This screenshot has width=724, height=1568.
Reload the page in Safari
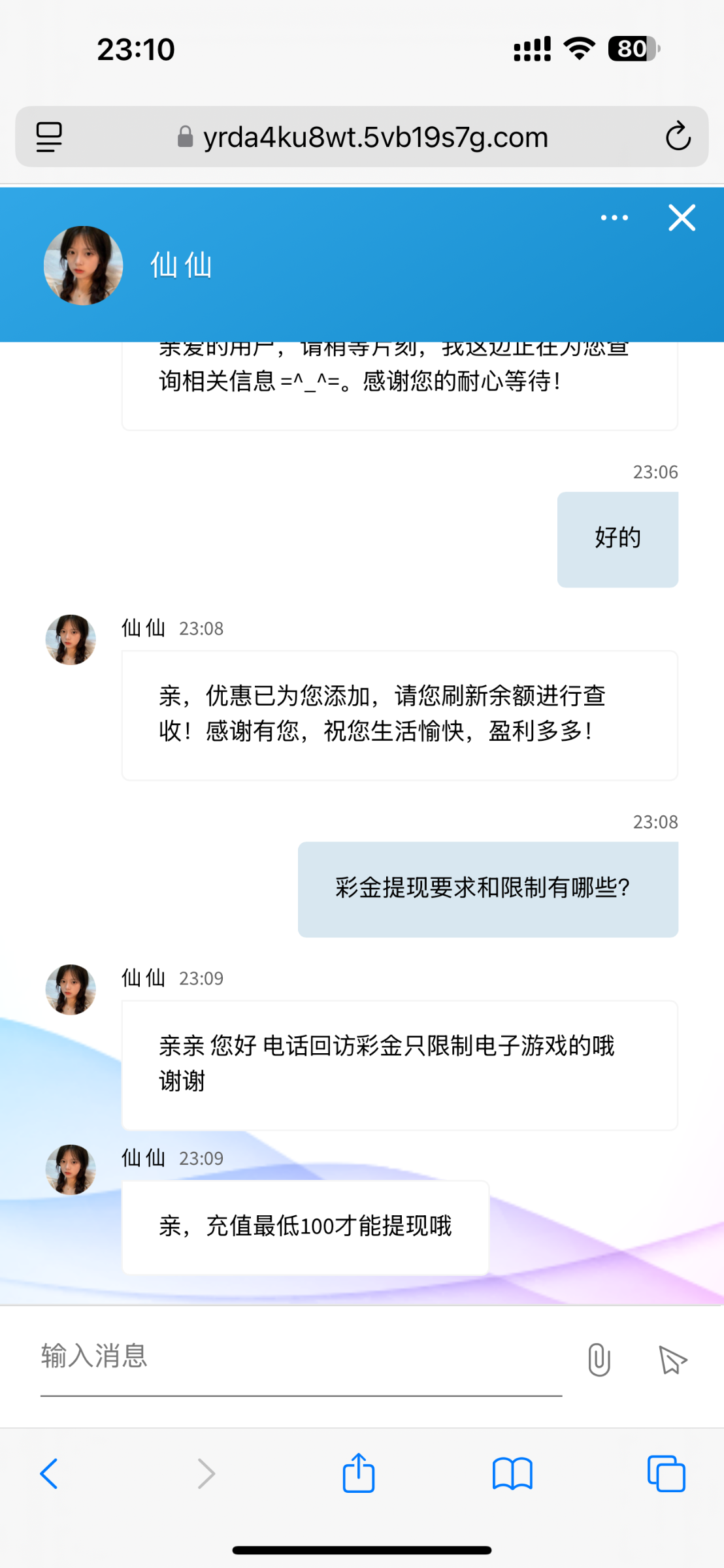678,137
